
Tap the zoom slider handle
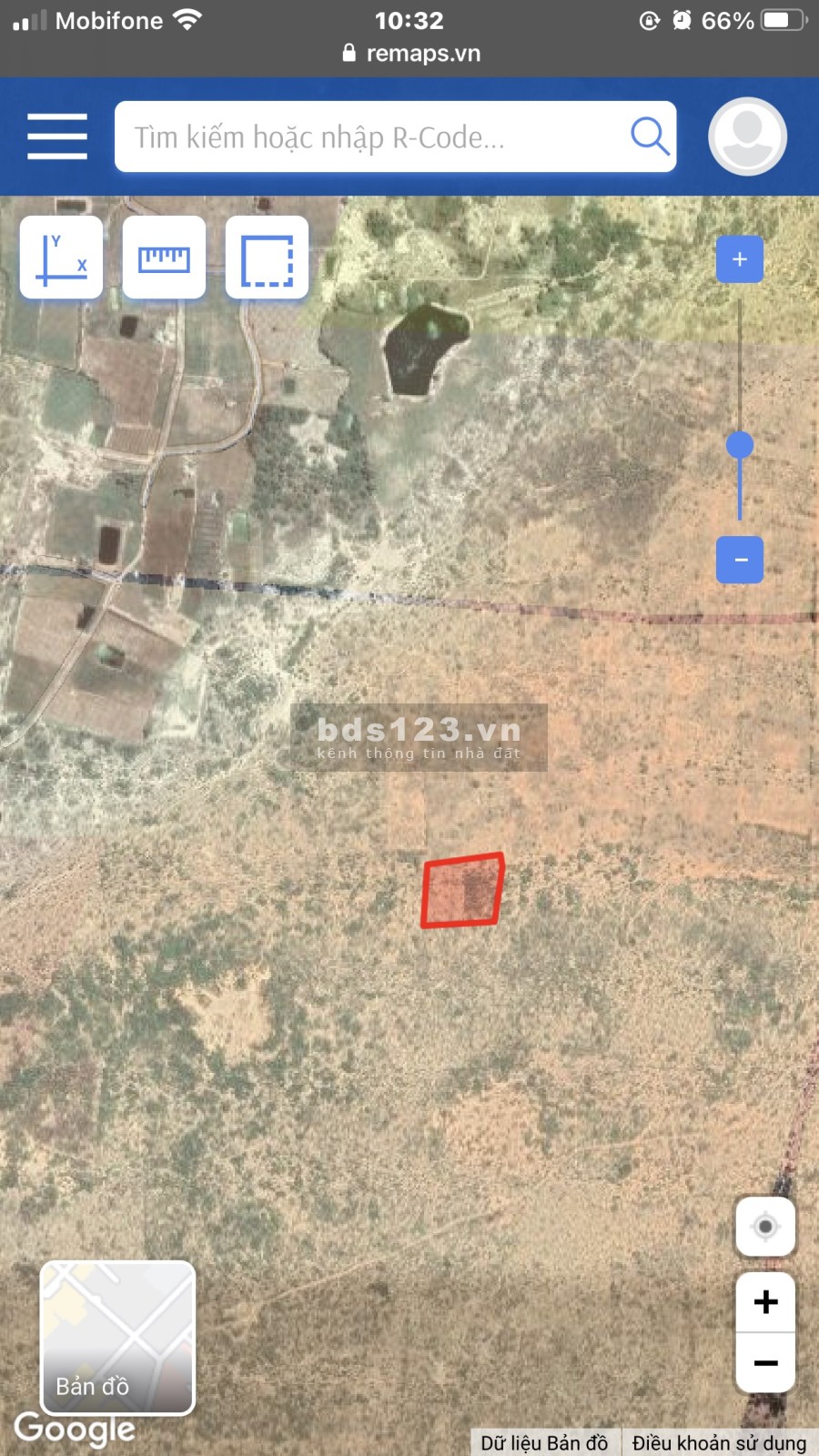tap(740, 445)
